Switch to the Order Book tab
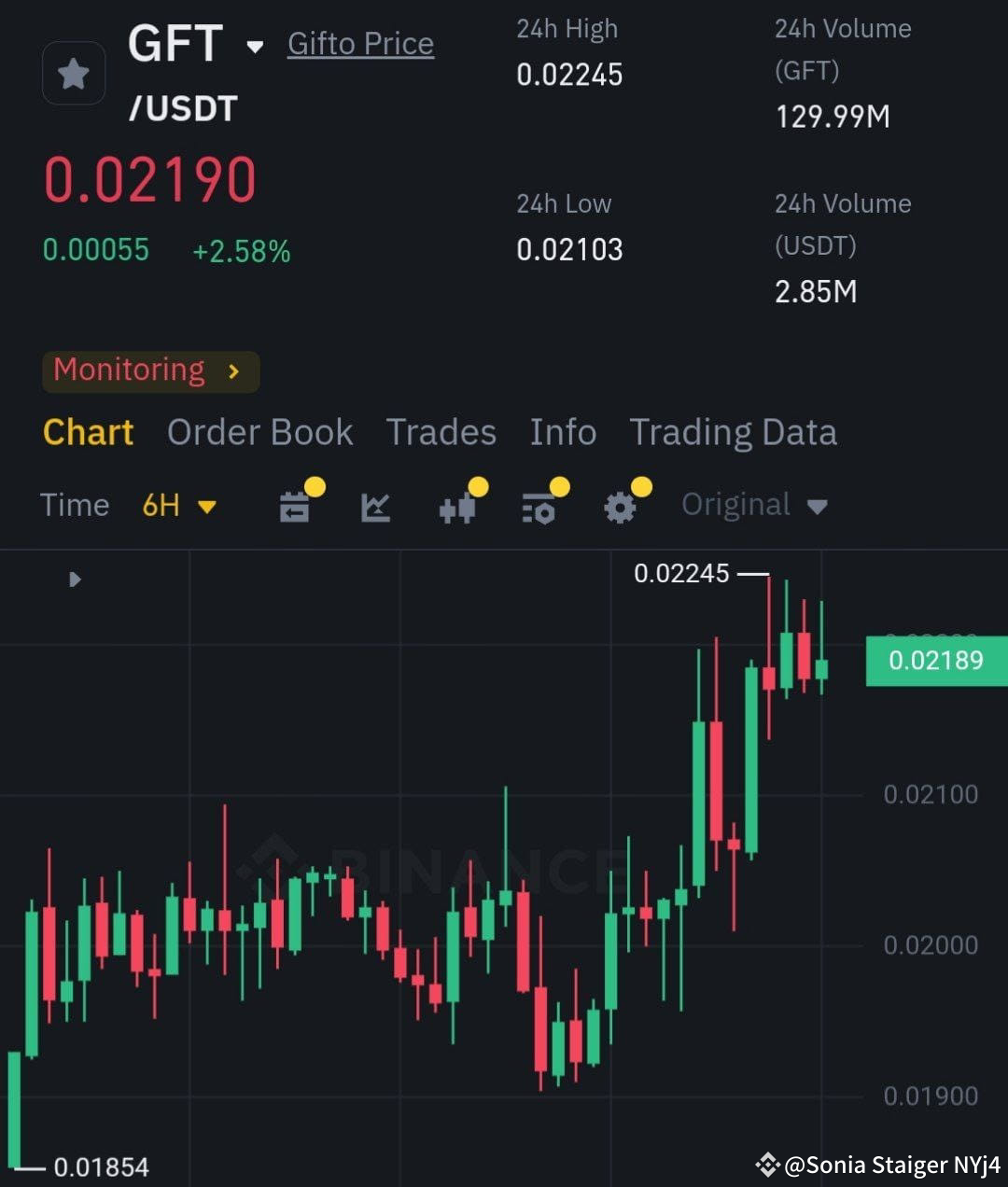1008x1187 pixels. click(x=259, y=432)
